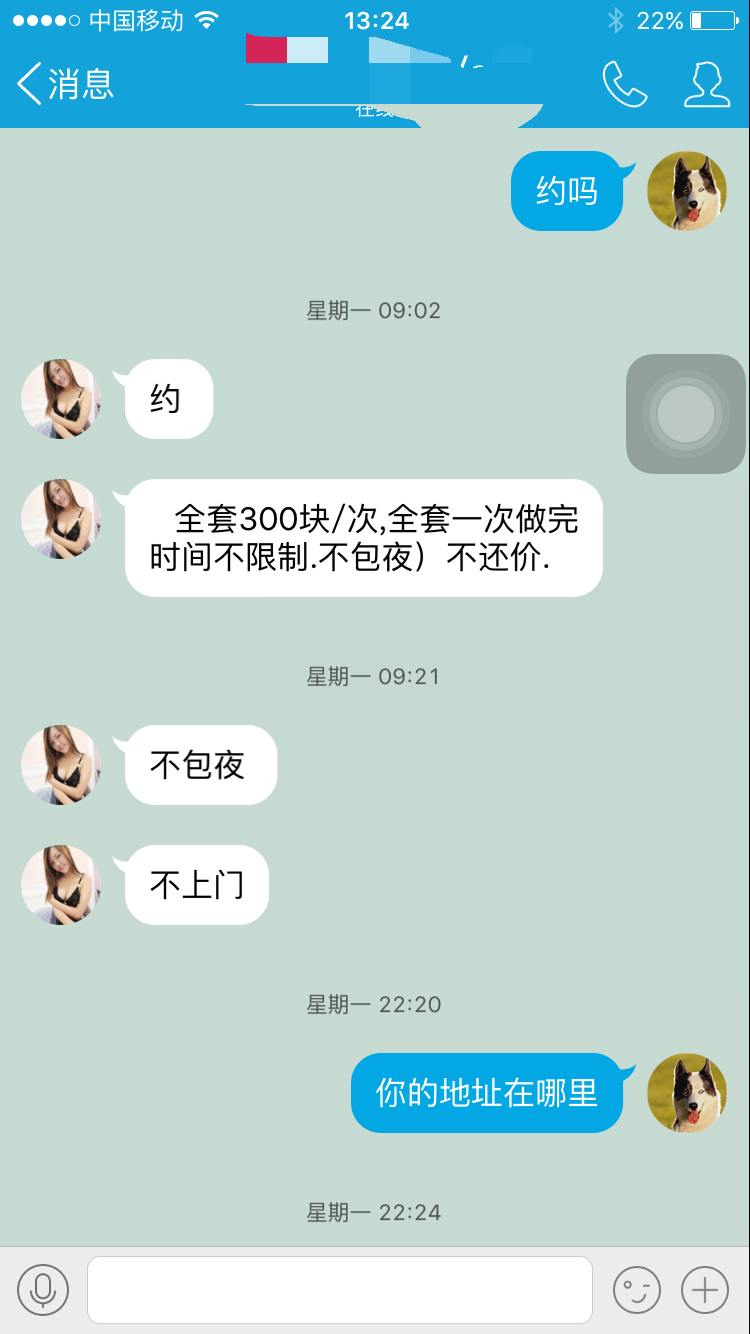Tap the Bluetooth icon near the battery indicator
The width and height of the screenshot is (750, 1334).
click(618, 18)
